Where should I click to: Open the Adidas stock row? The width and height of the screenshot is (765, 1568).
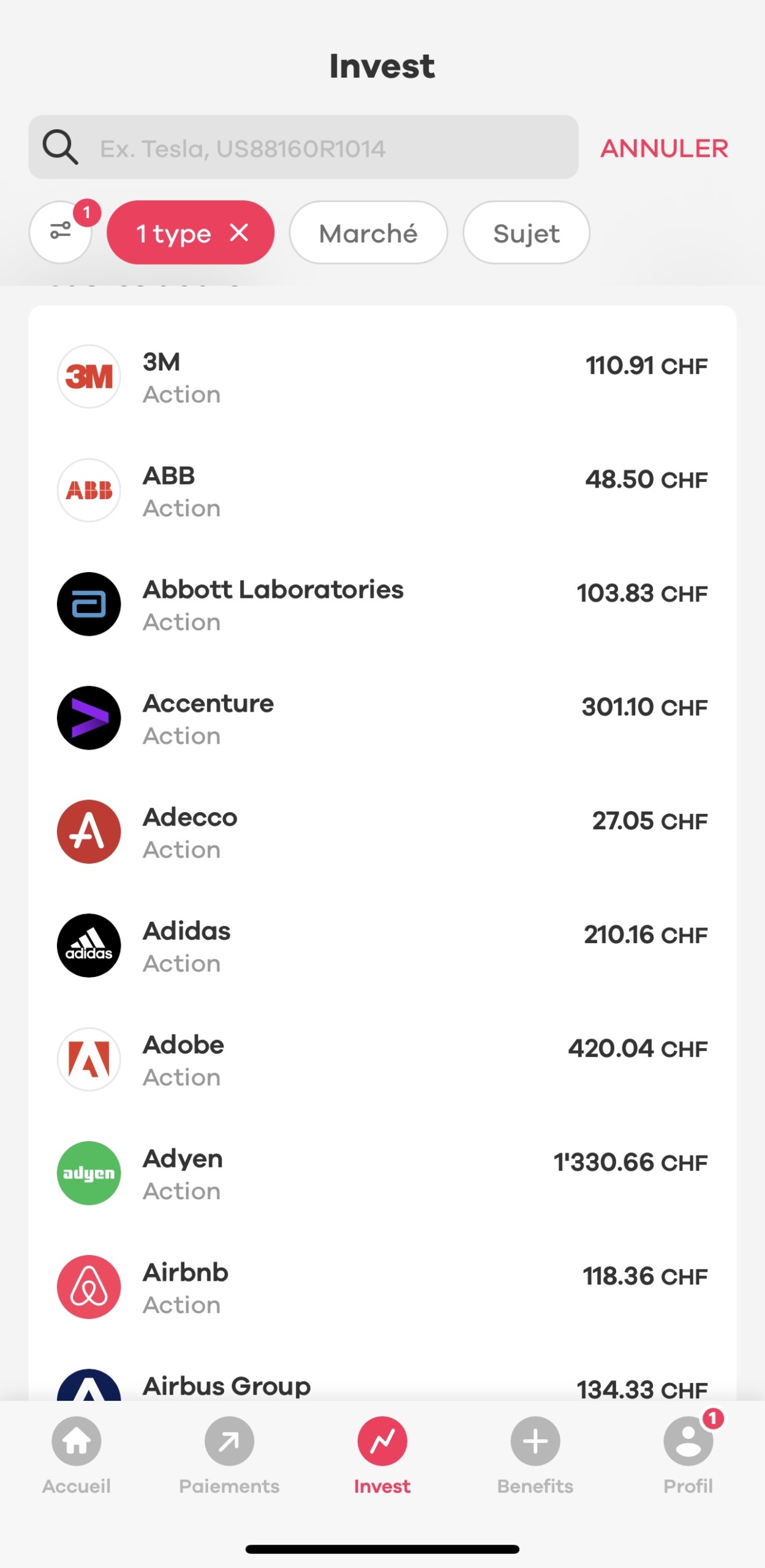click(x=382, y=946)
